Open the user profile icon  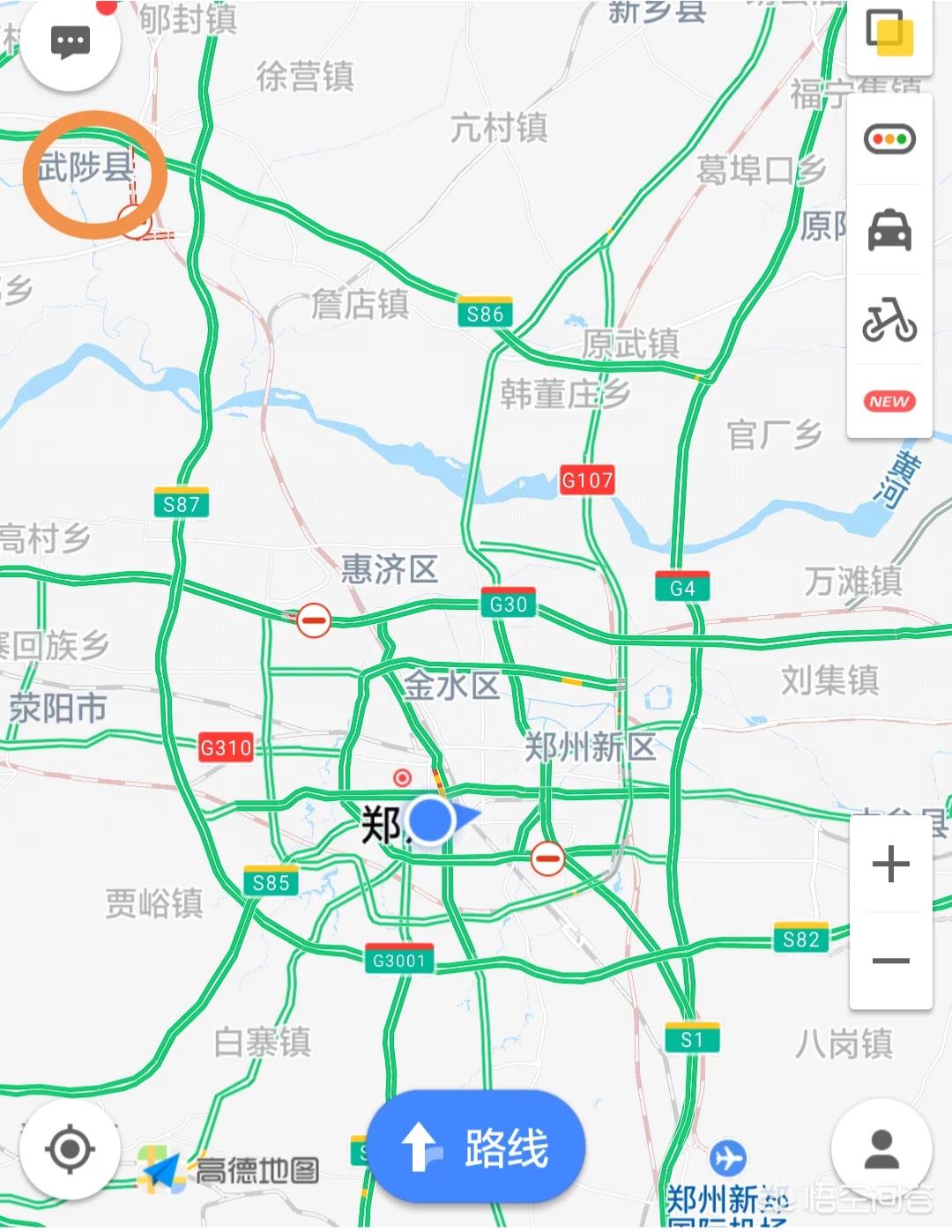pos(881,1149)
